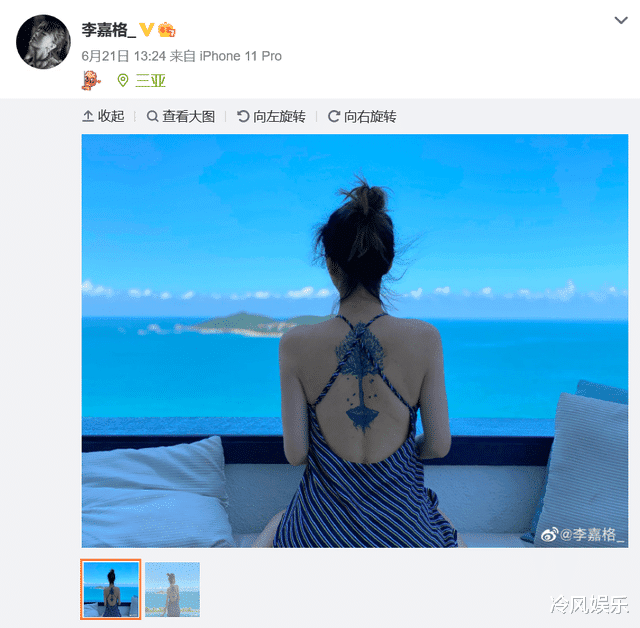Rotate image right with 向右旋转
Screen dimensions: 640x628
(362, 116)
